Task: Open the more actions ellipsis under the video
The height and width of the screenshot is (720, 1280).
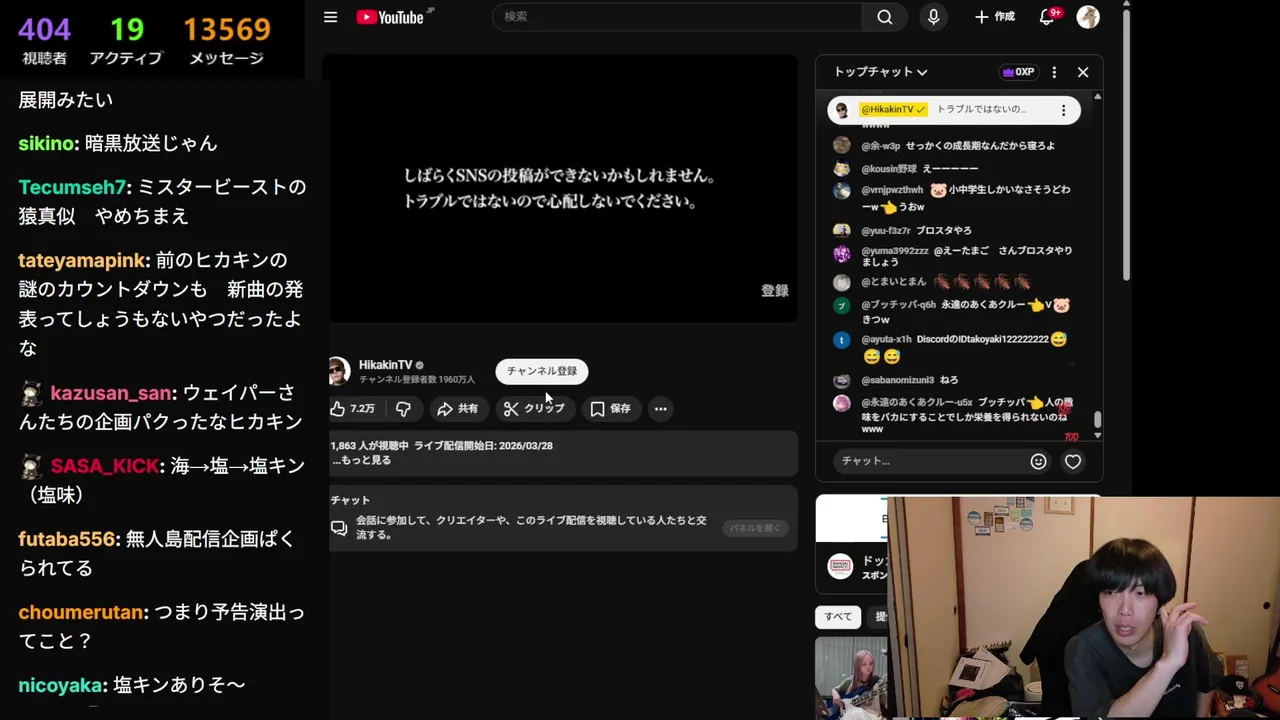Action: 660,409
